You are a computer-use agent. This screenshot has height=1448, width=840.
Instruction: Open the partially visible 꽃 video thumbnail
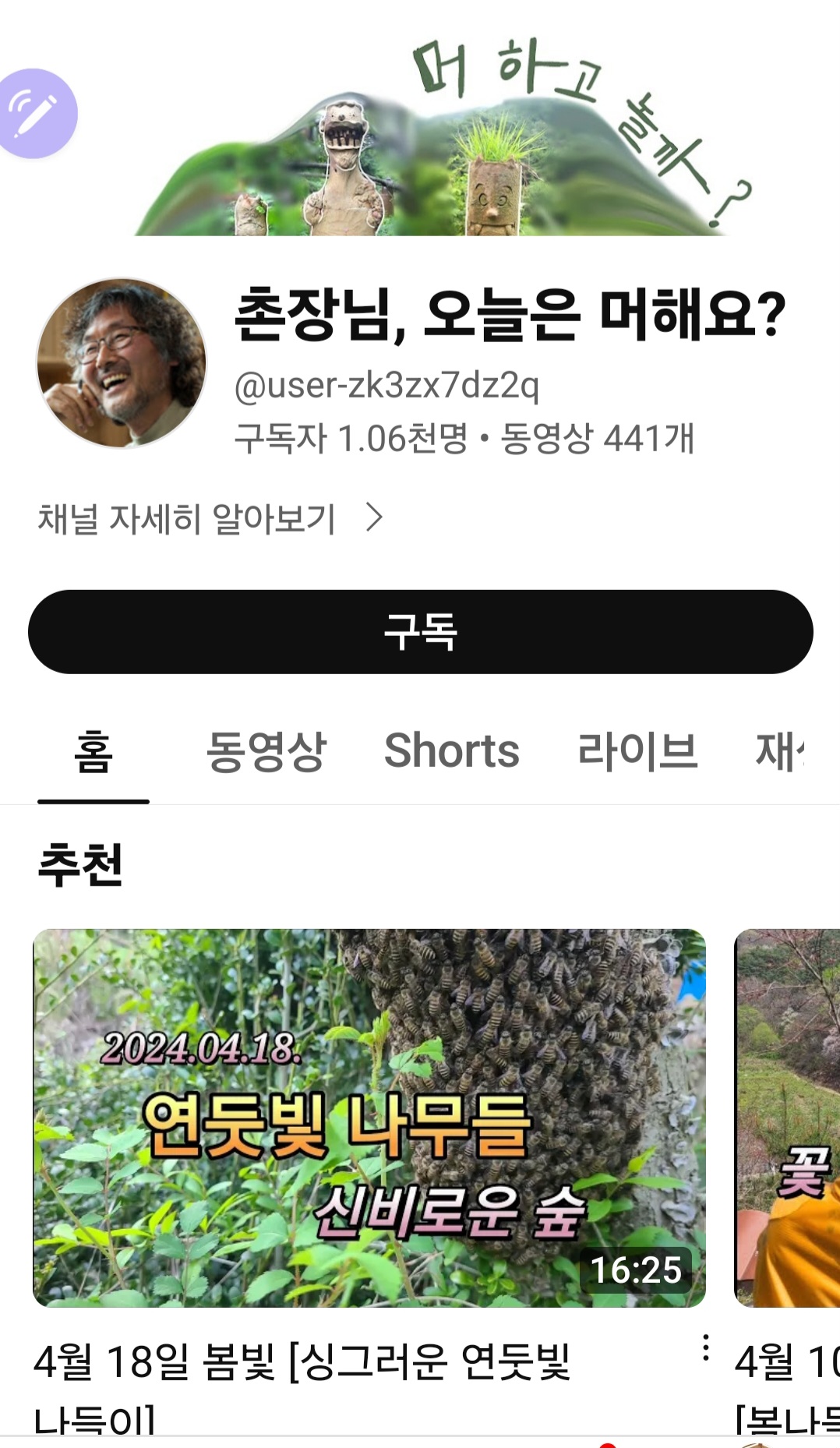[787, 1117]
